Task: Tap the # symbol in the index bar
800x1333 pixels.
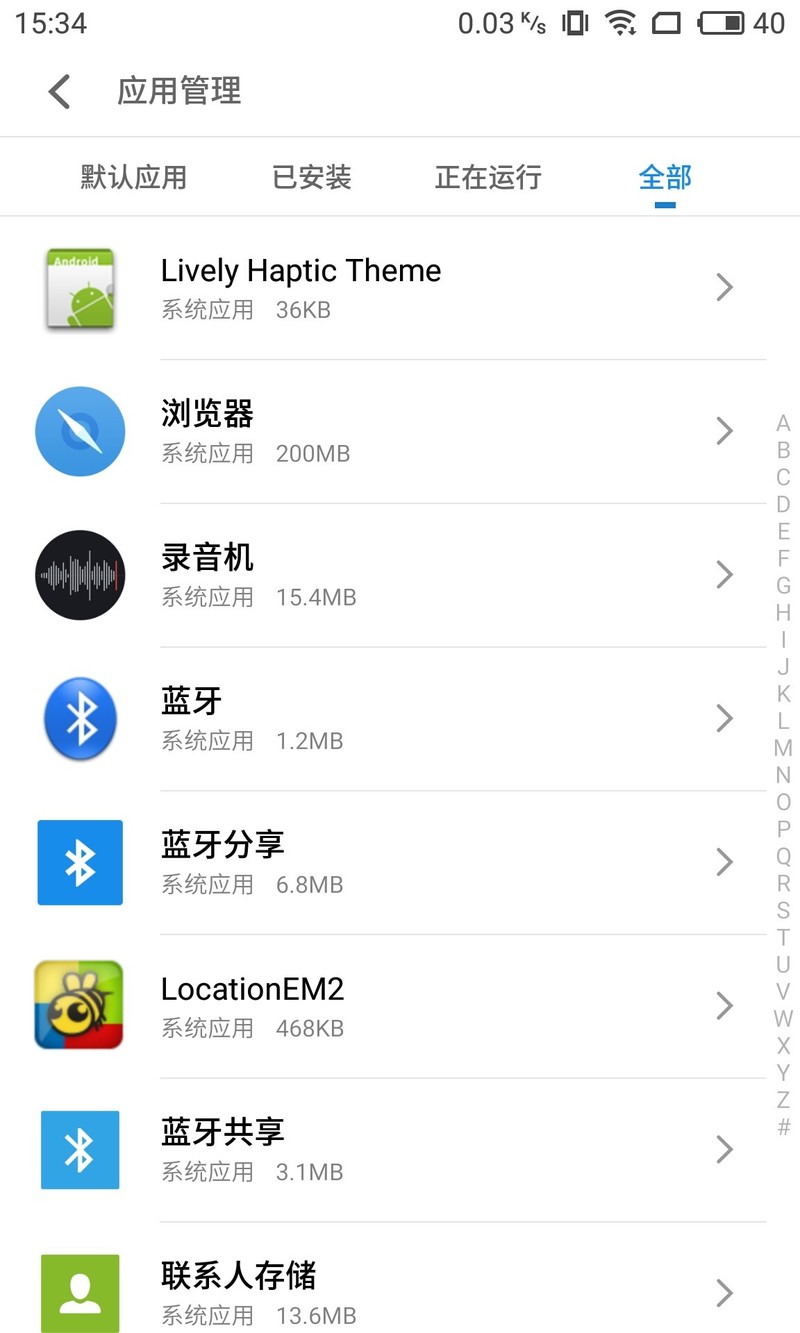Action: (x=783, y=1128)
